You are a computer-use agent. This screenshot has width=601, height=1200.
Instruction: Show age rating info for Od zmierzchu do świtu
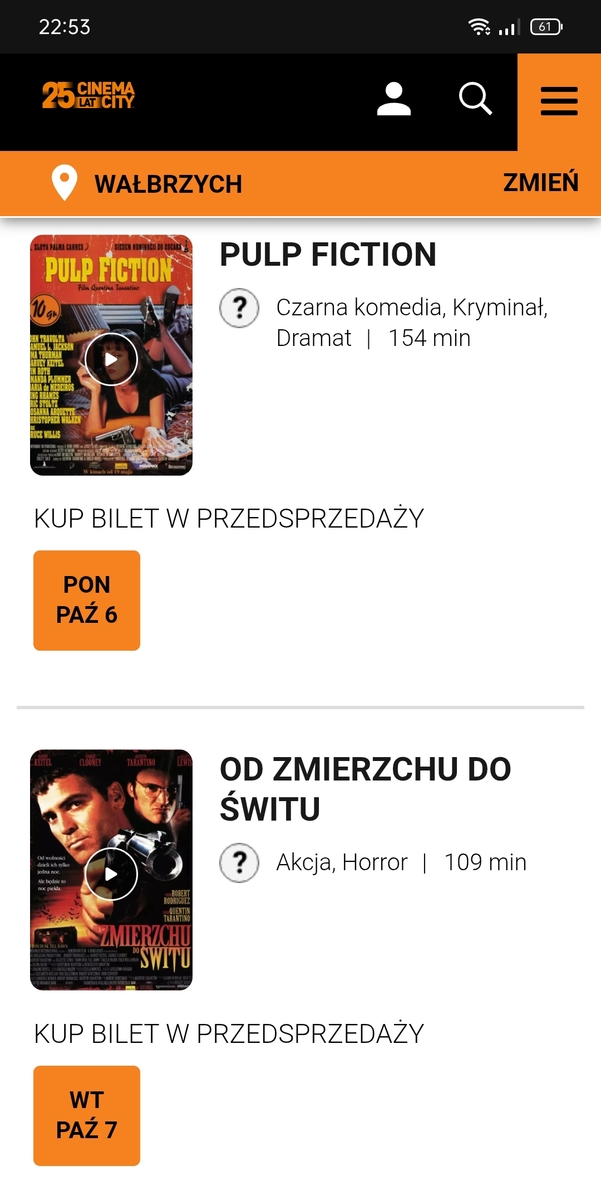239,862
